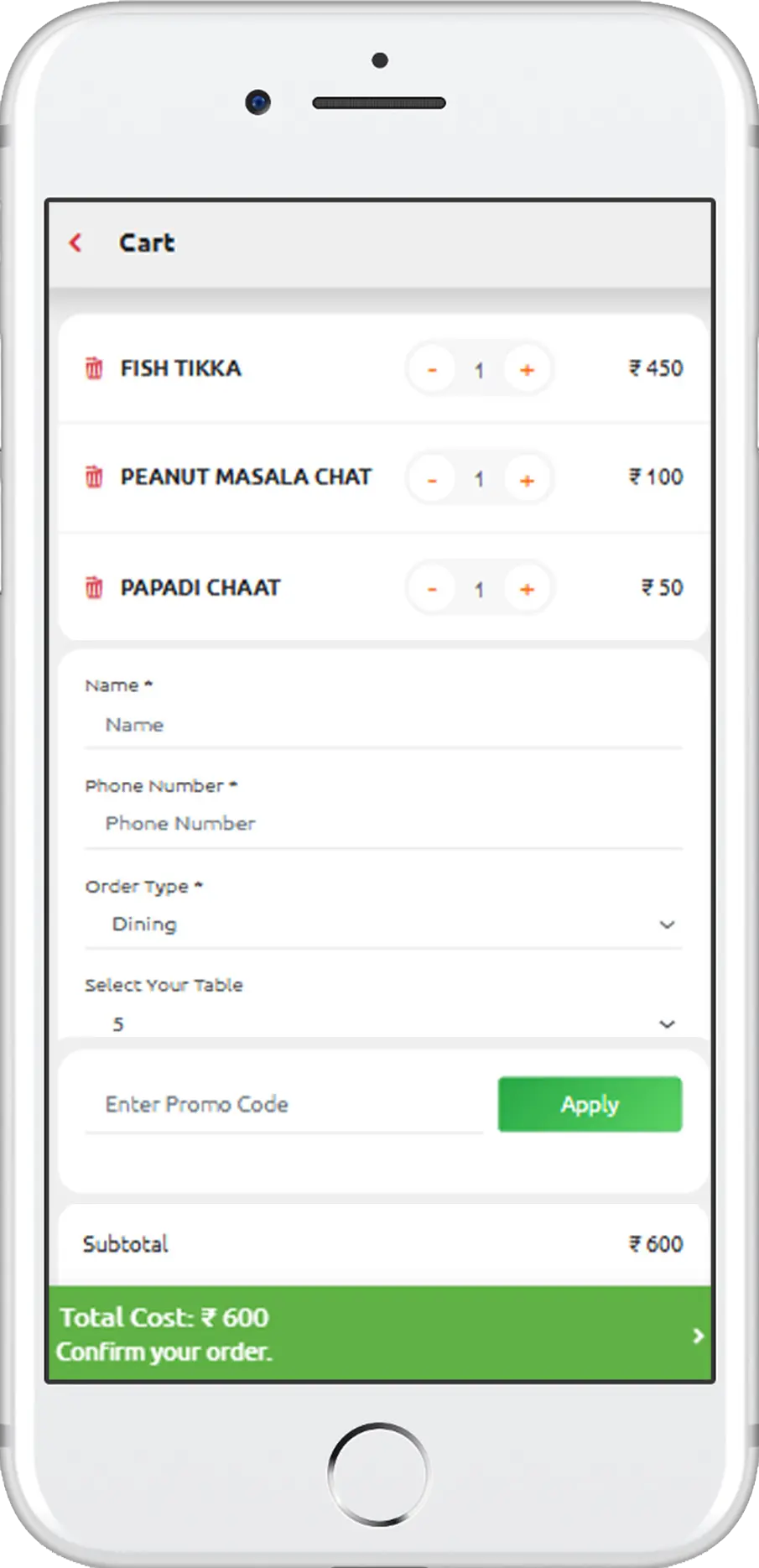This screenshot has height=1568, width=759.
Task: Delete Peanut Masala Chat from the cart
Action: click(x=94, y=477)
